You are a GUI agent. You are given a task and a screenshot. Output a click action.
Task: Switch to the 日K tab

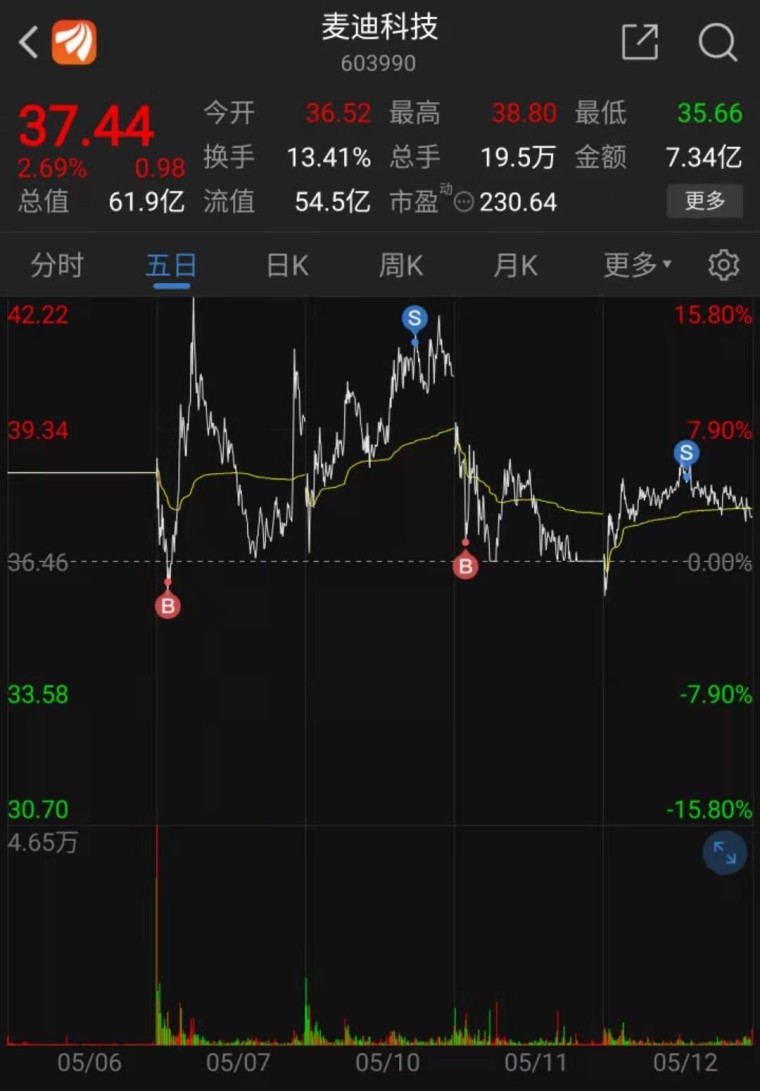(x=286, y=265)
